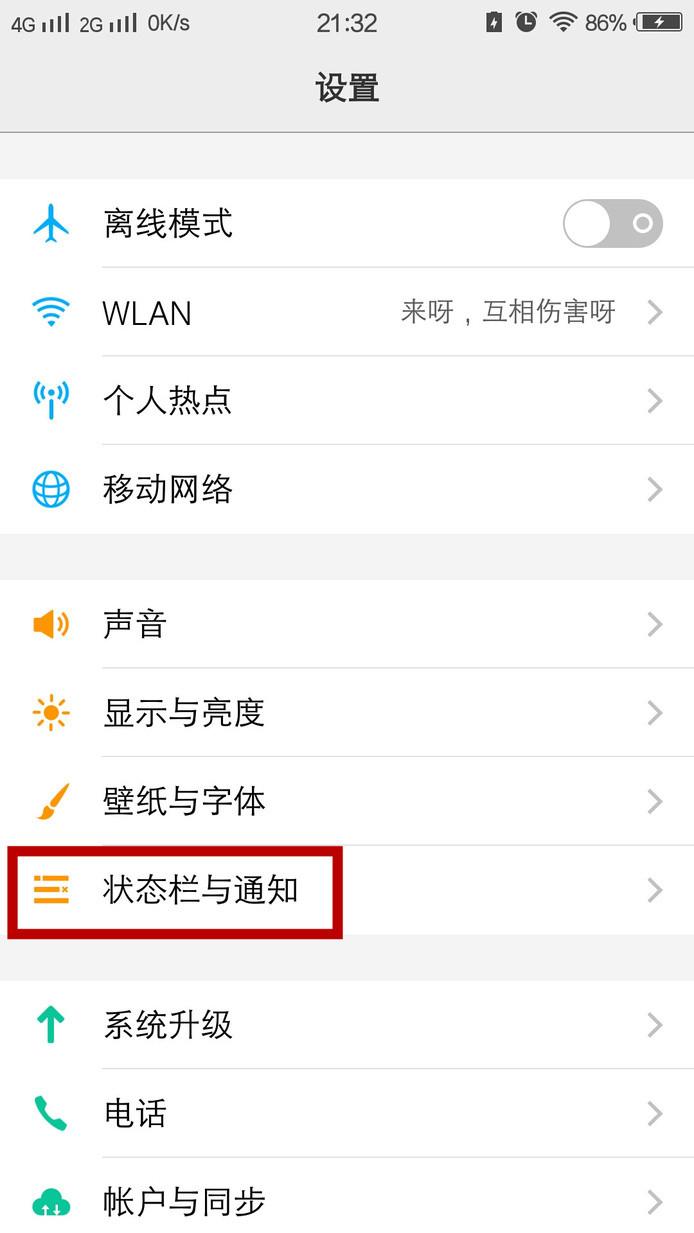Open 显示与亮度 display and brightness
Image resolution: width=694 pixels, height=1233 pixels.
click(x=347, y=713)
